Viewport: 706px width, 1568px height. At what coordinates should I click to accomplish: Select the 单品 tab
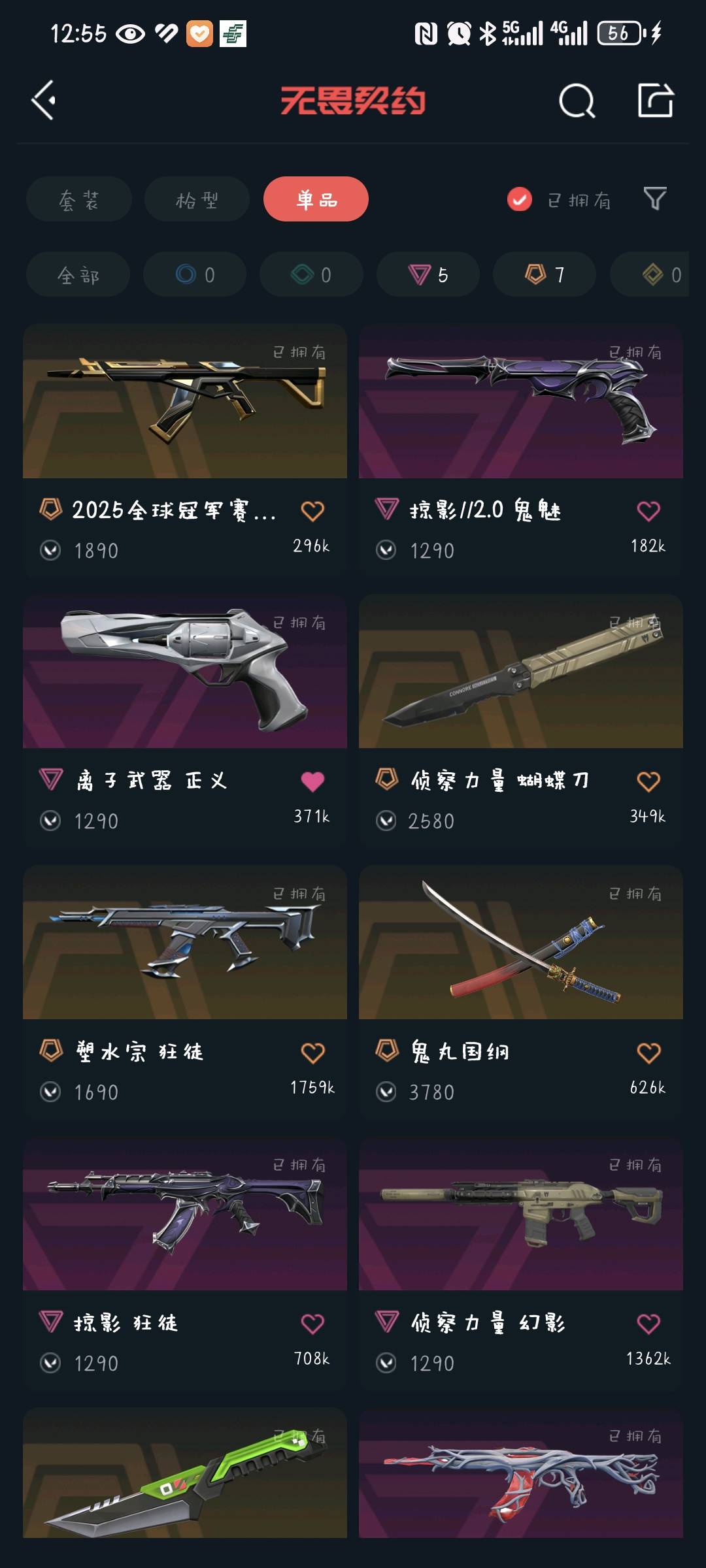click(x=316, y=199)
